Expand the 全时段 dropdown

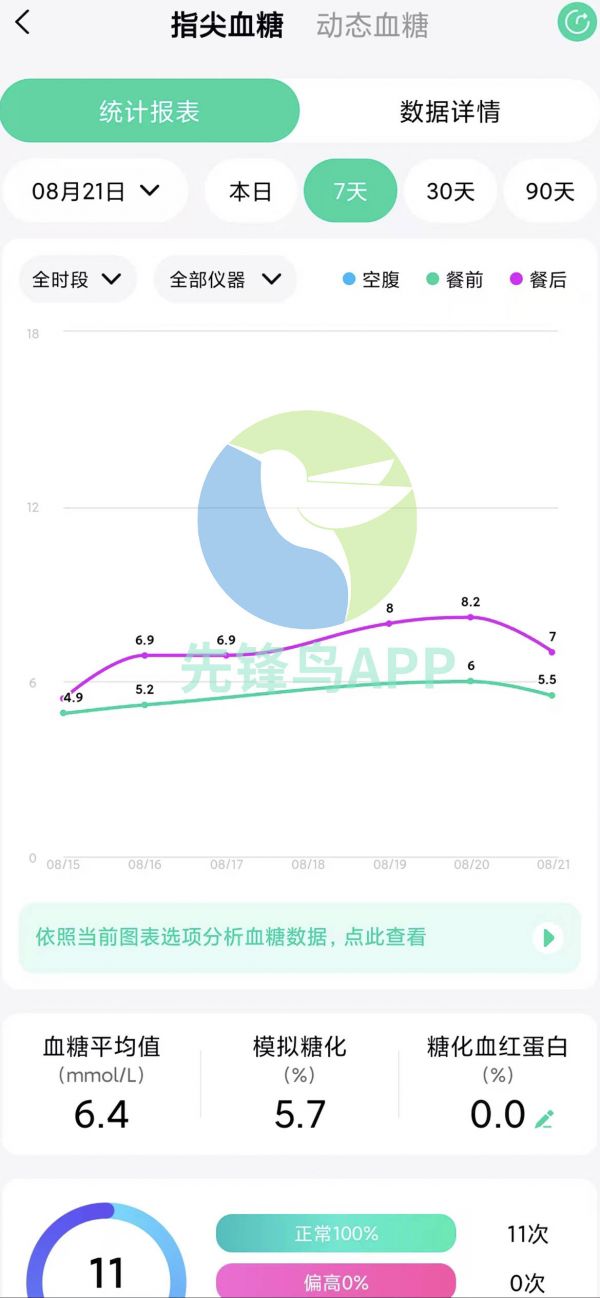pos(77,280)
